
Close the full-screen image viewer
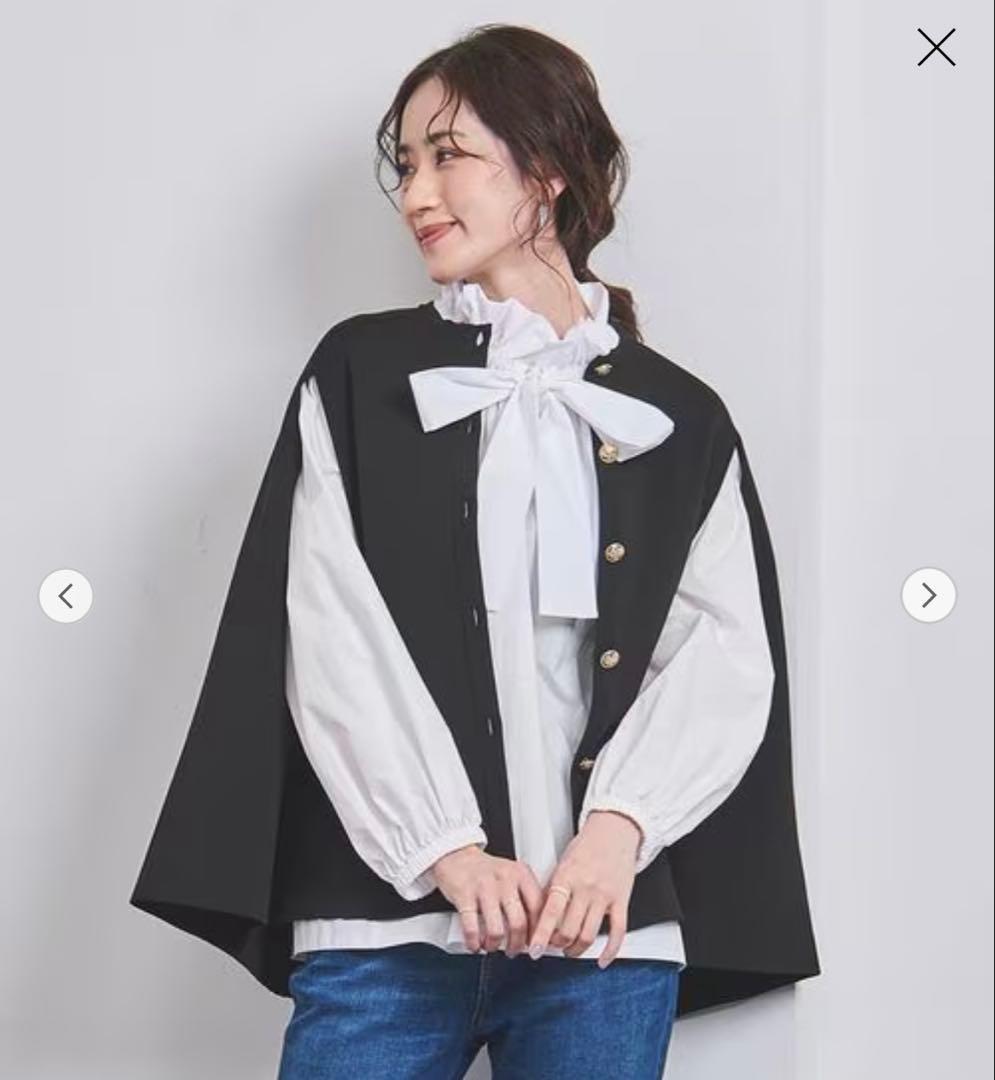(x=936, y=47)
